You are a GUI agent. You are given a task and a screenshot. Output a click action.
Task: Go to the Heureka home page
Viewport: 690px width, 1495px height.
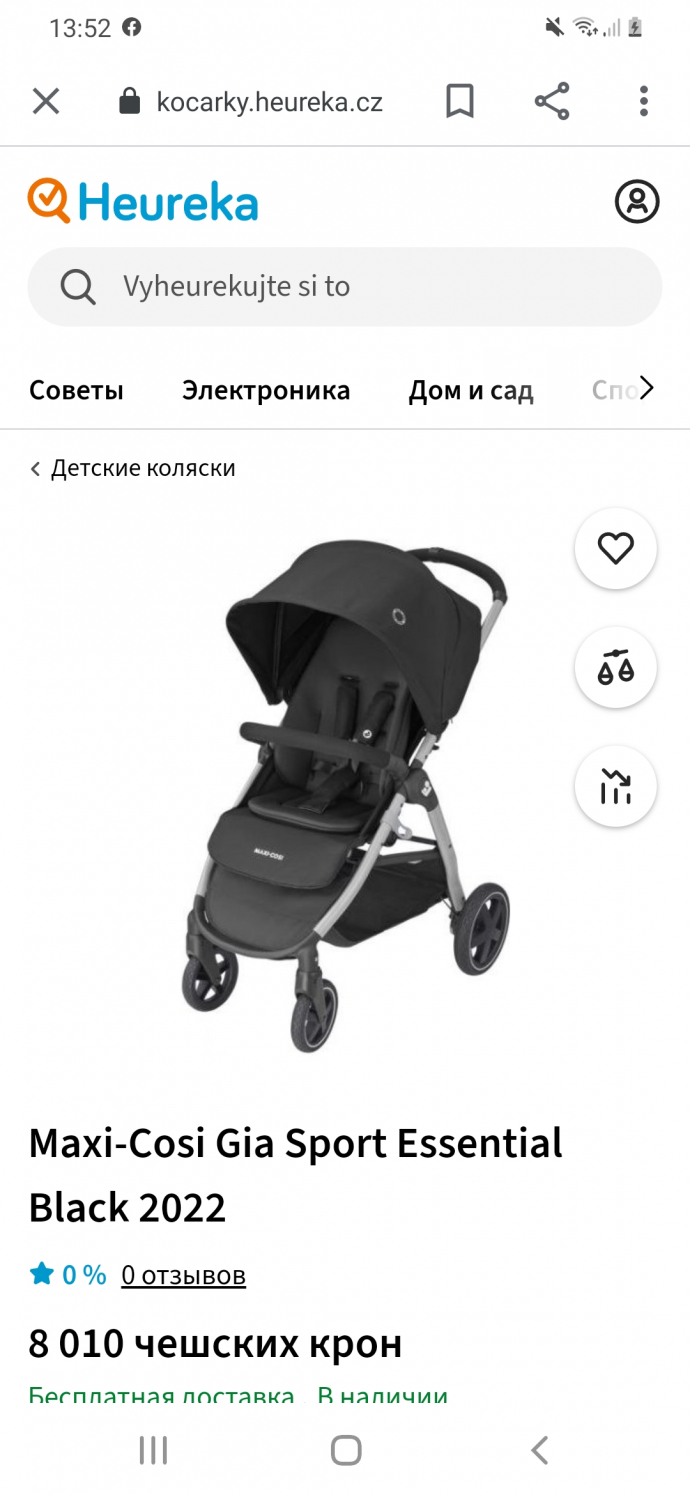(x=143, y=202)
